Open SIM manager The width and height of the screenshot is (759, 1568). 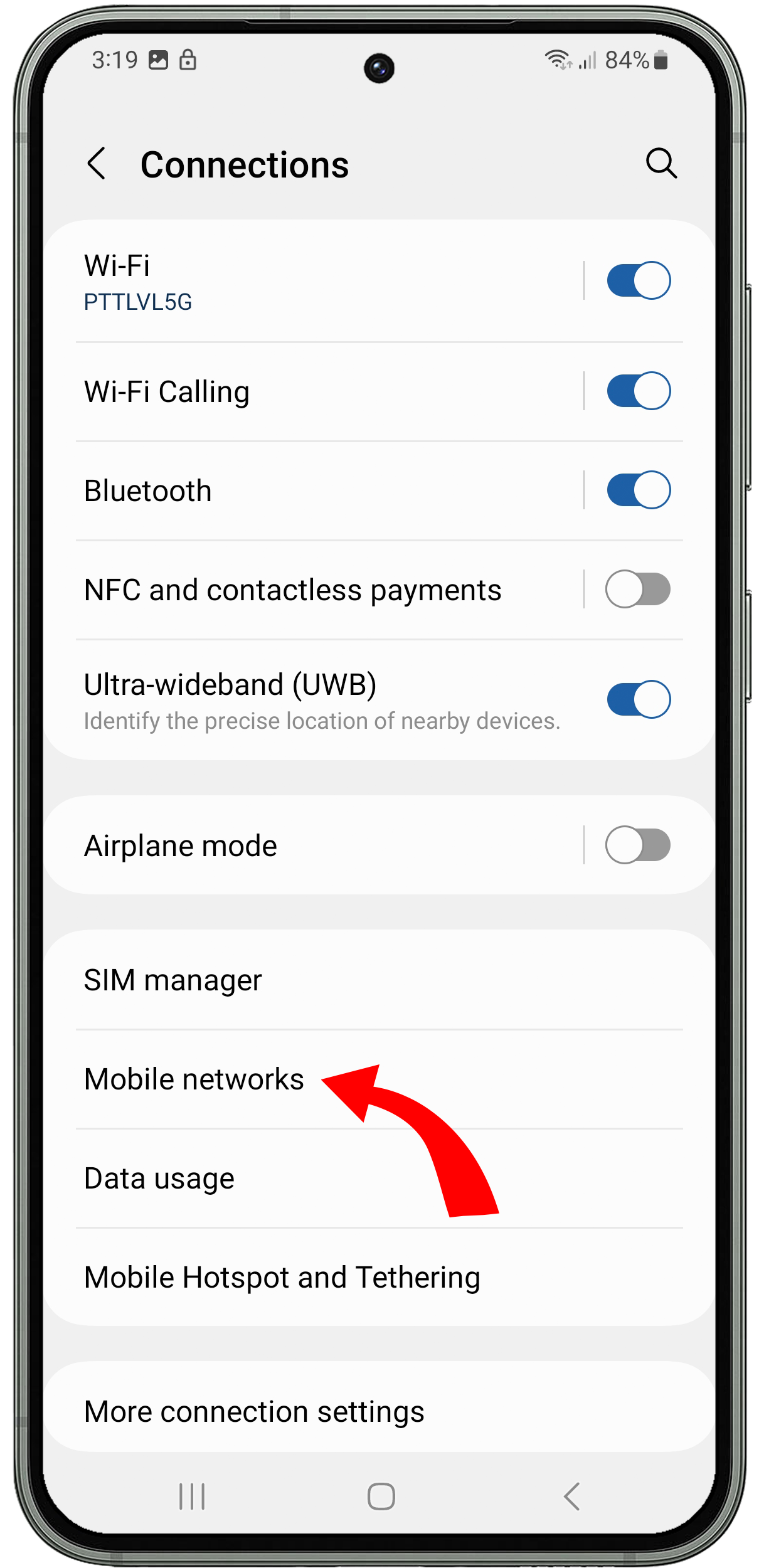tap(379, 980)
